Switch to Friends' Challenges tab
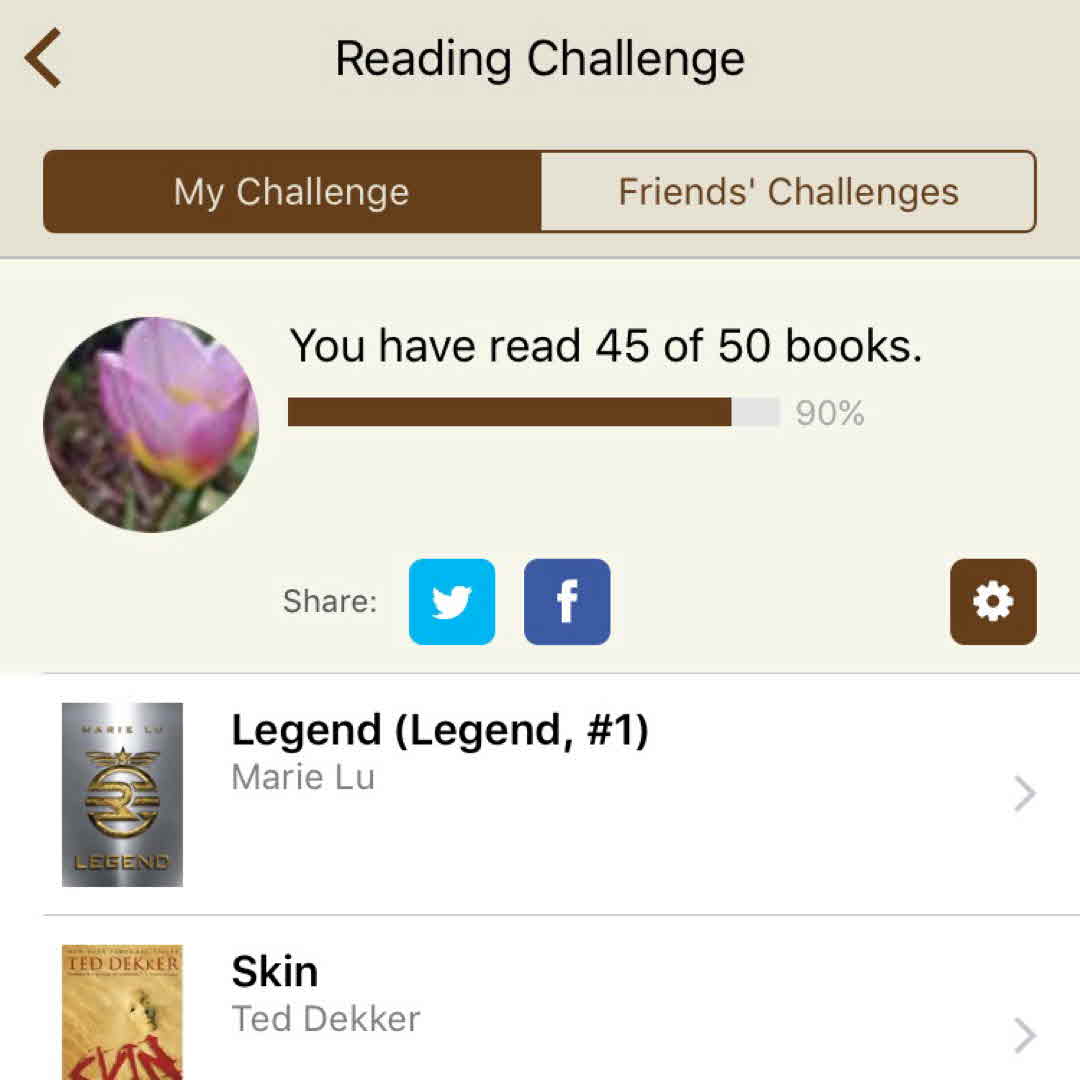The height and width of the screenshot is (1080, 1080). click(788, 192)
